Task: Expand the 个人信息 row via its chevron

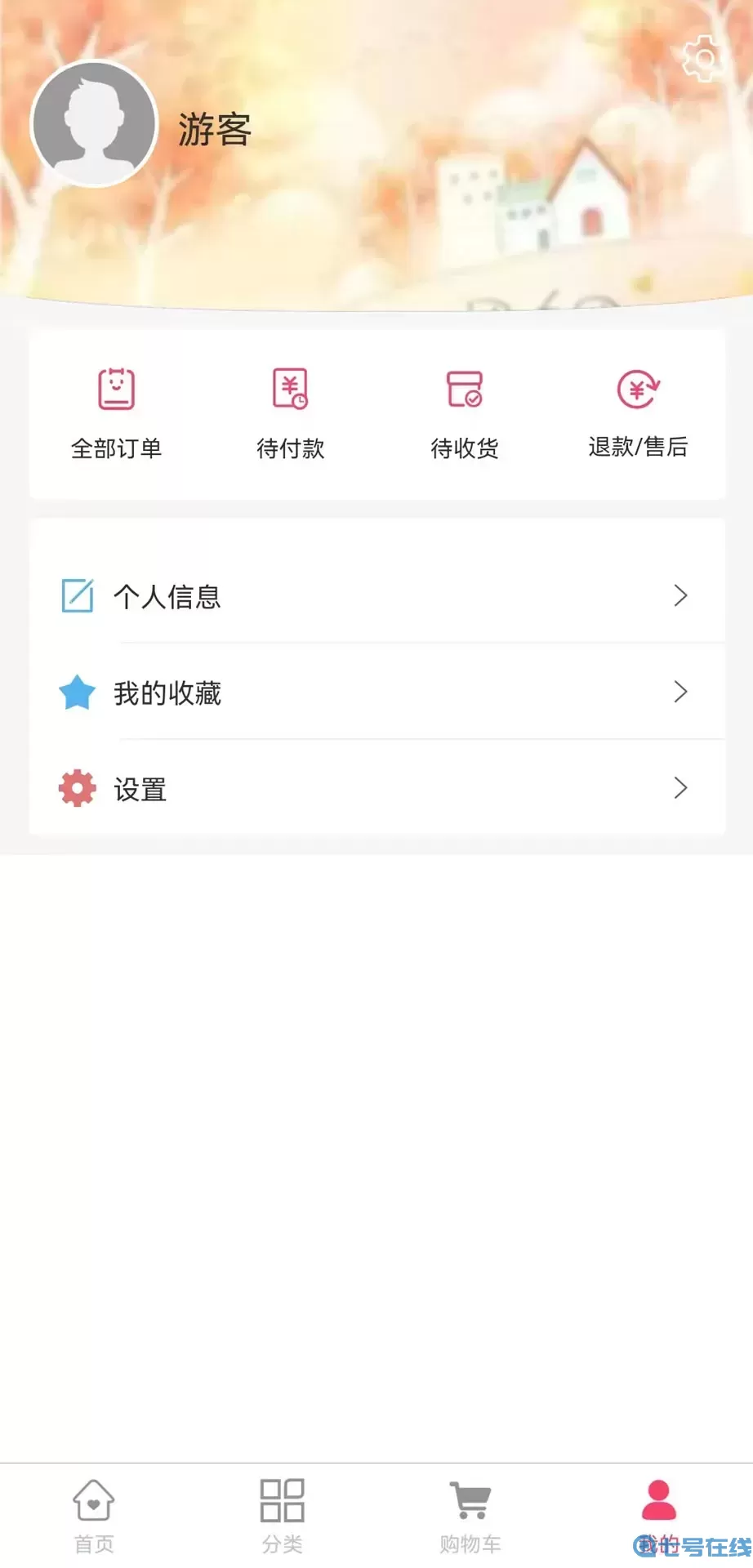Action: pos(681,596)
